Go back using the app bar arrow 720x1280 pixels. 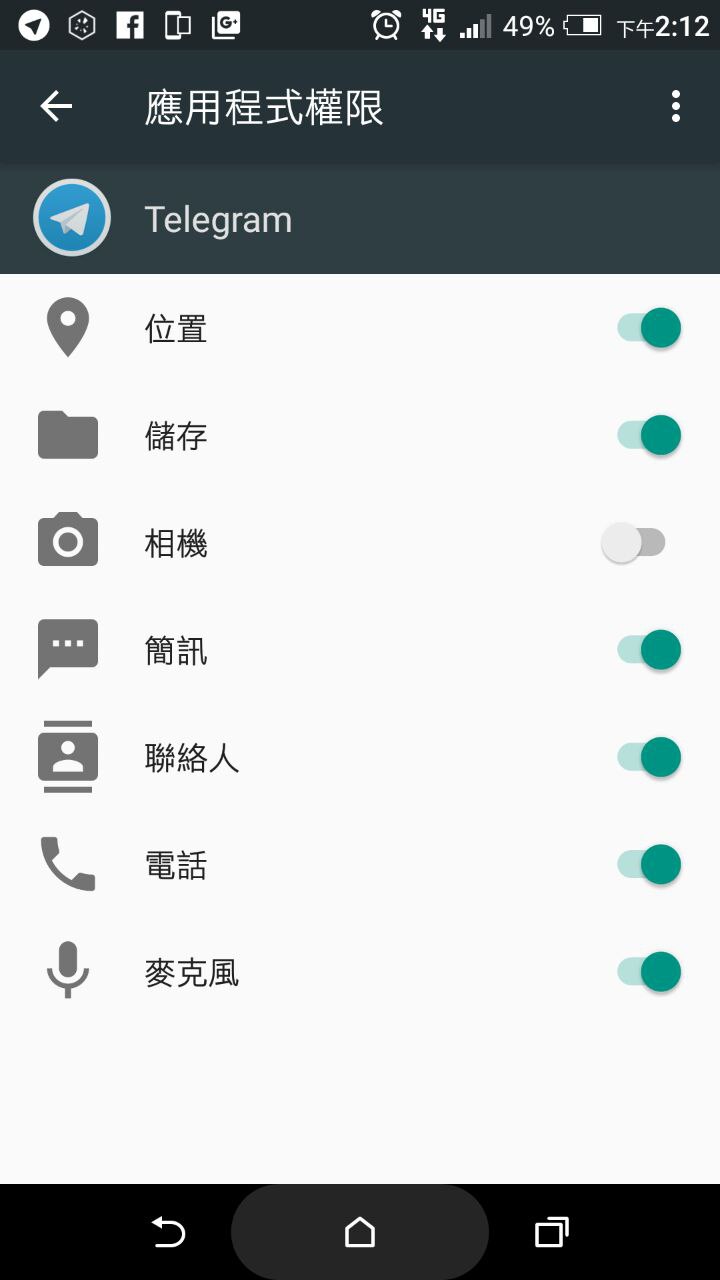click(56, 107)
